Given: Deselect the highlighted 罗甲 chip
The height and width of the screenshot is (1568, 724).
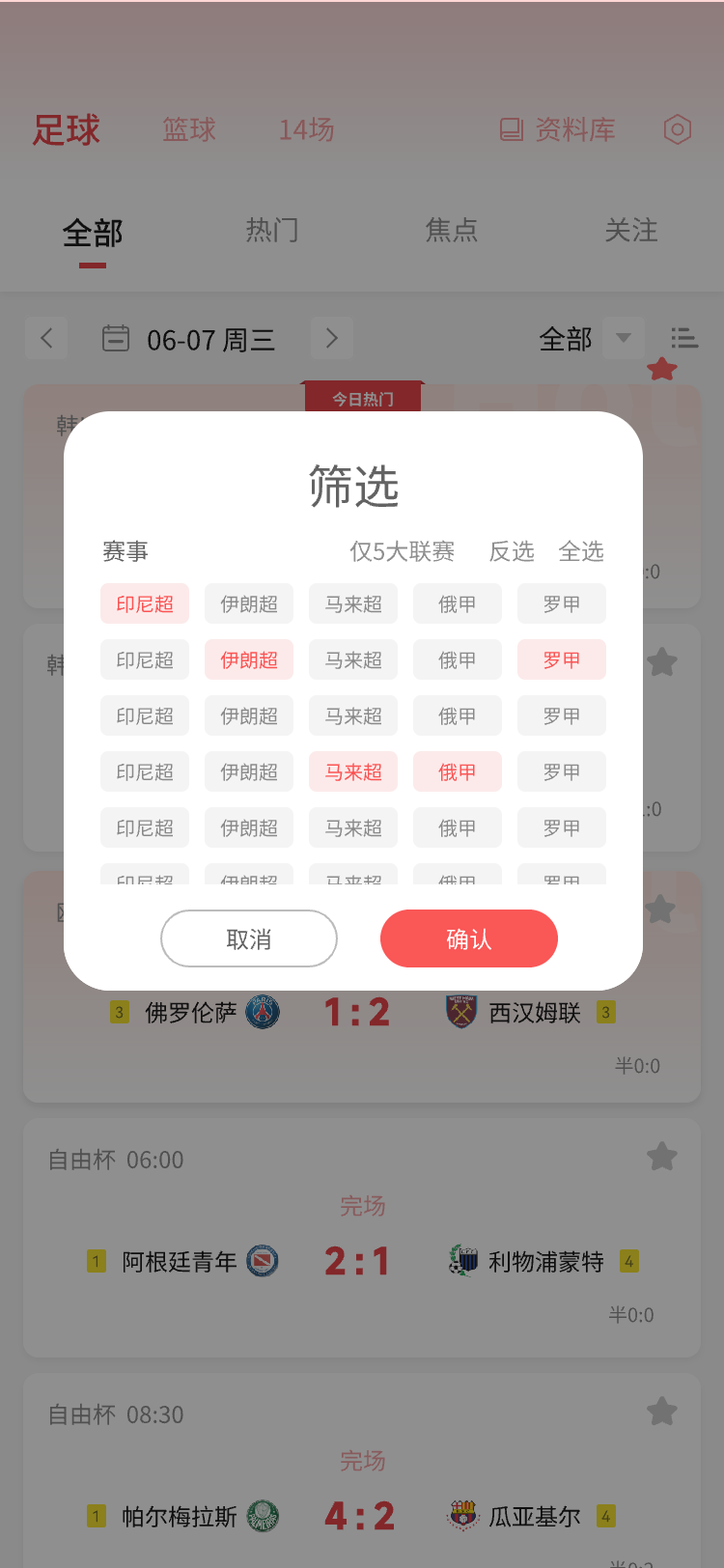Looking at the screenshot, I should pos(562,659).
